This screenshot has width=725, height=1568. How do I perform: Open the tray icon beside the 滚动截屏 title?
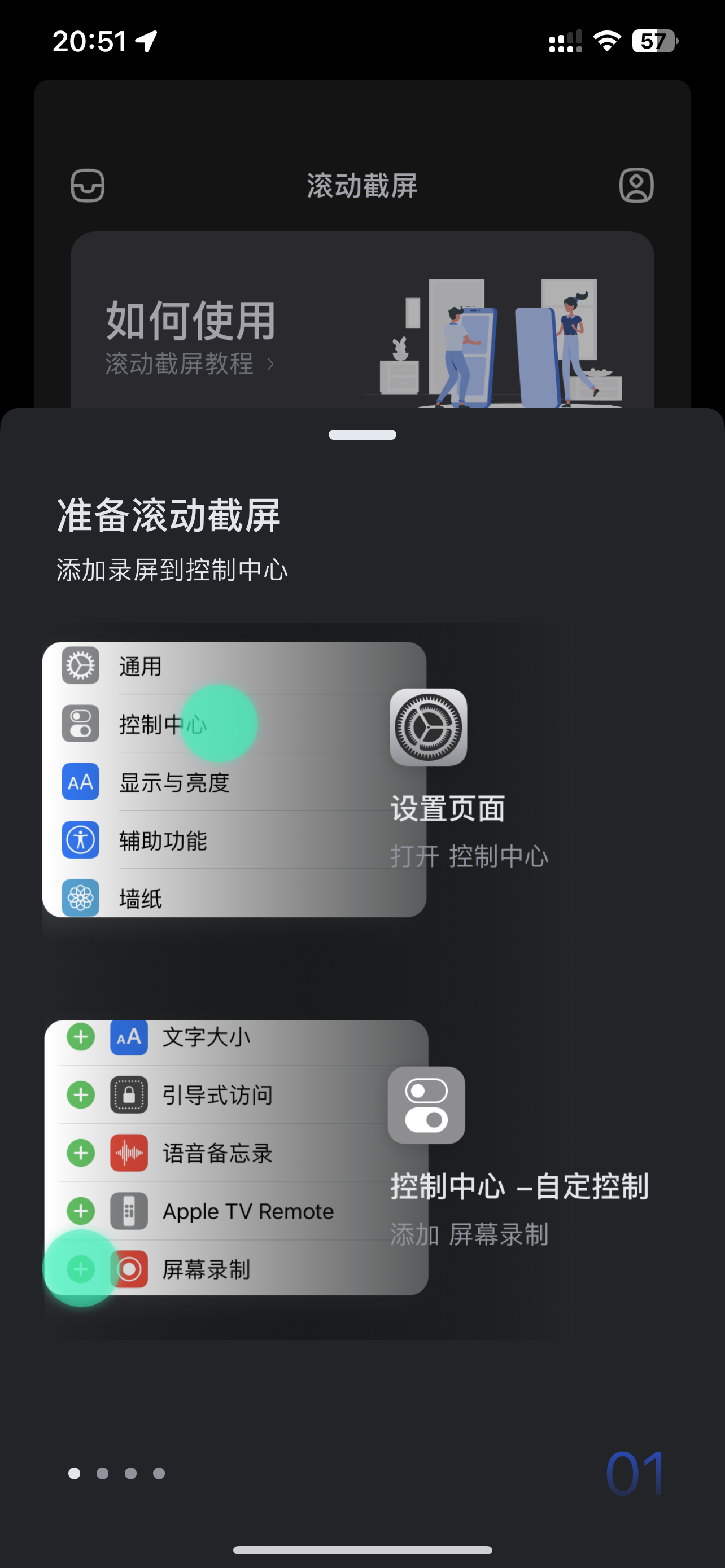pos(88,185)
